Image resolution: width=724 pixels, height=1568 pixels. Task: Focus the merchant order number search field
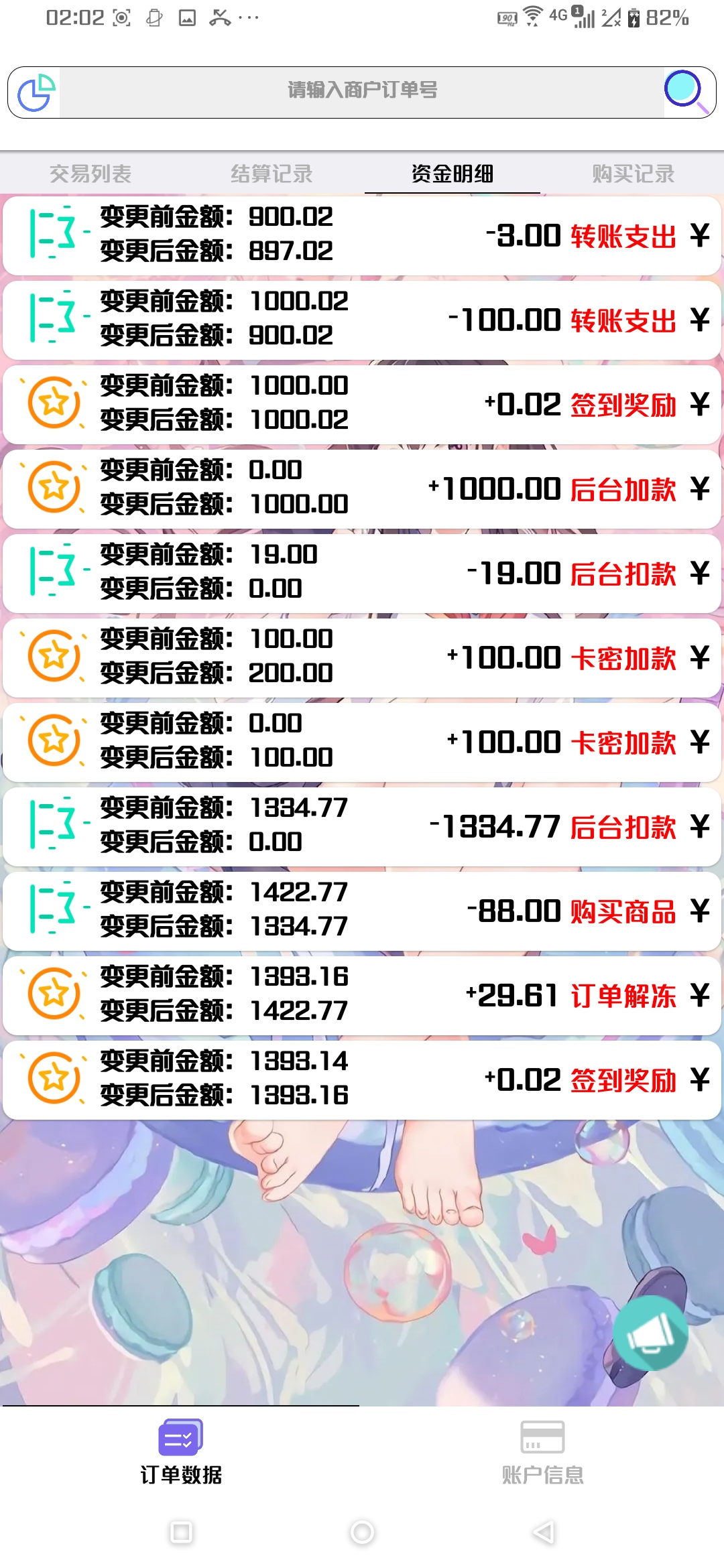click(362, 90)
